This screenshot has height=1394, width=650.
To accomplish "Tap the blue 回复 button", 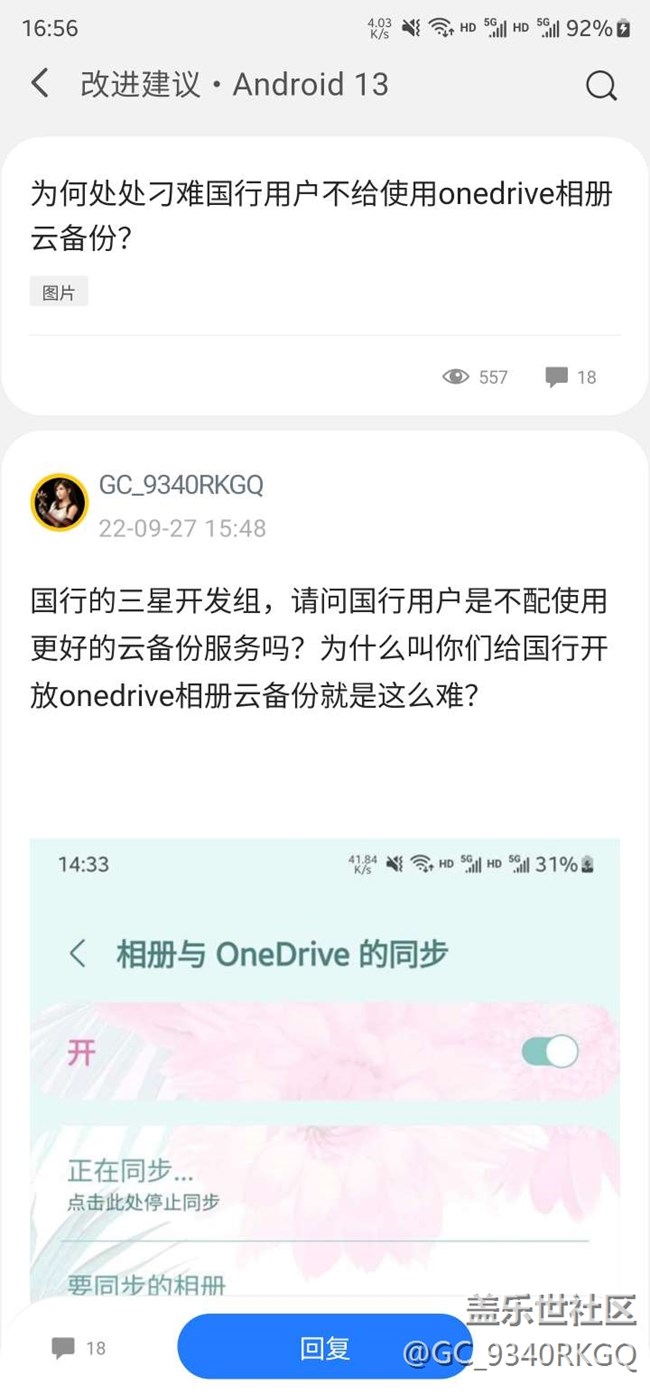I will click(x=325, y=1347).
